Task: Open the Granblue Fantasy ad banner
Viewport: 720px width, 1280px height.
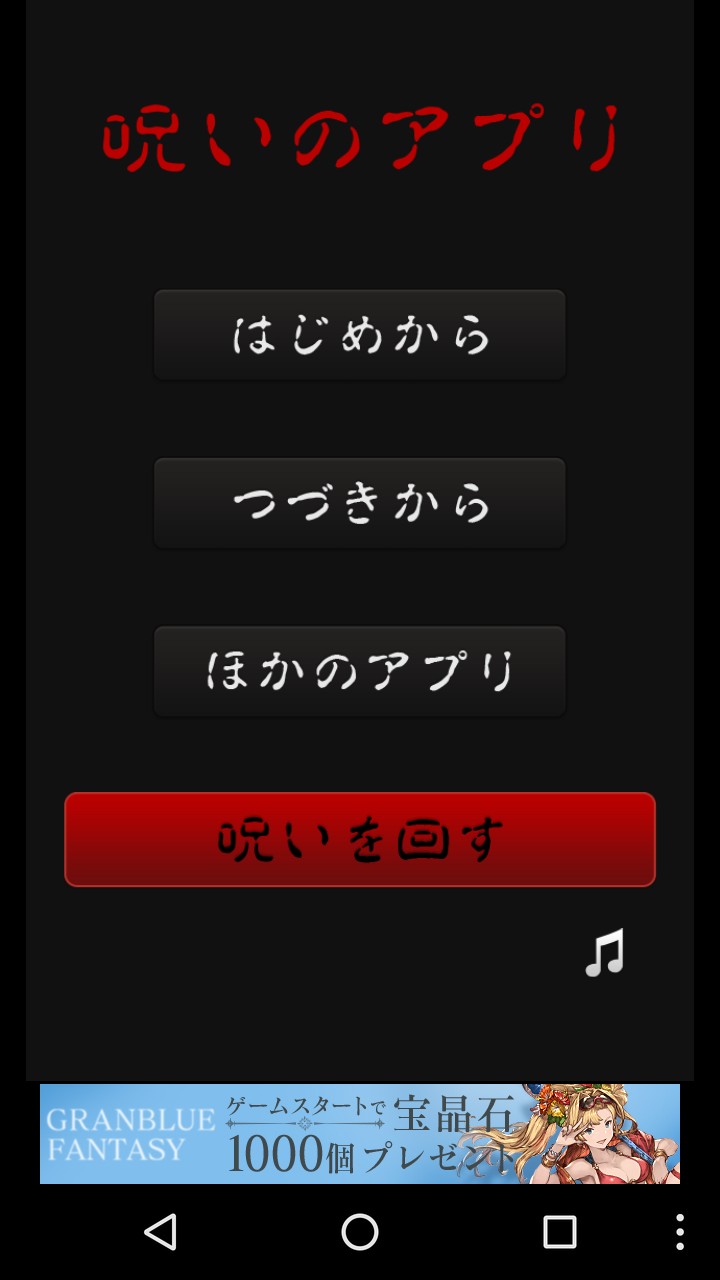Action: click(360, 1134)
